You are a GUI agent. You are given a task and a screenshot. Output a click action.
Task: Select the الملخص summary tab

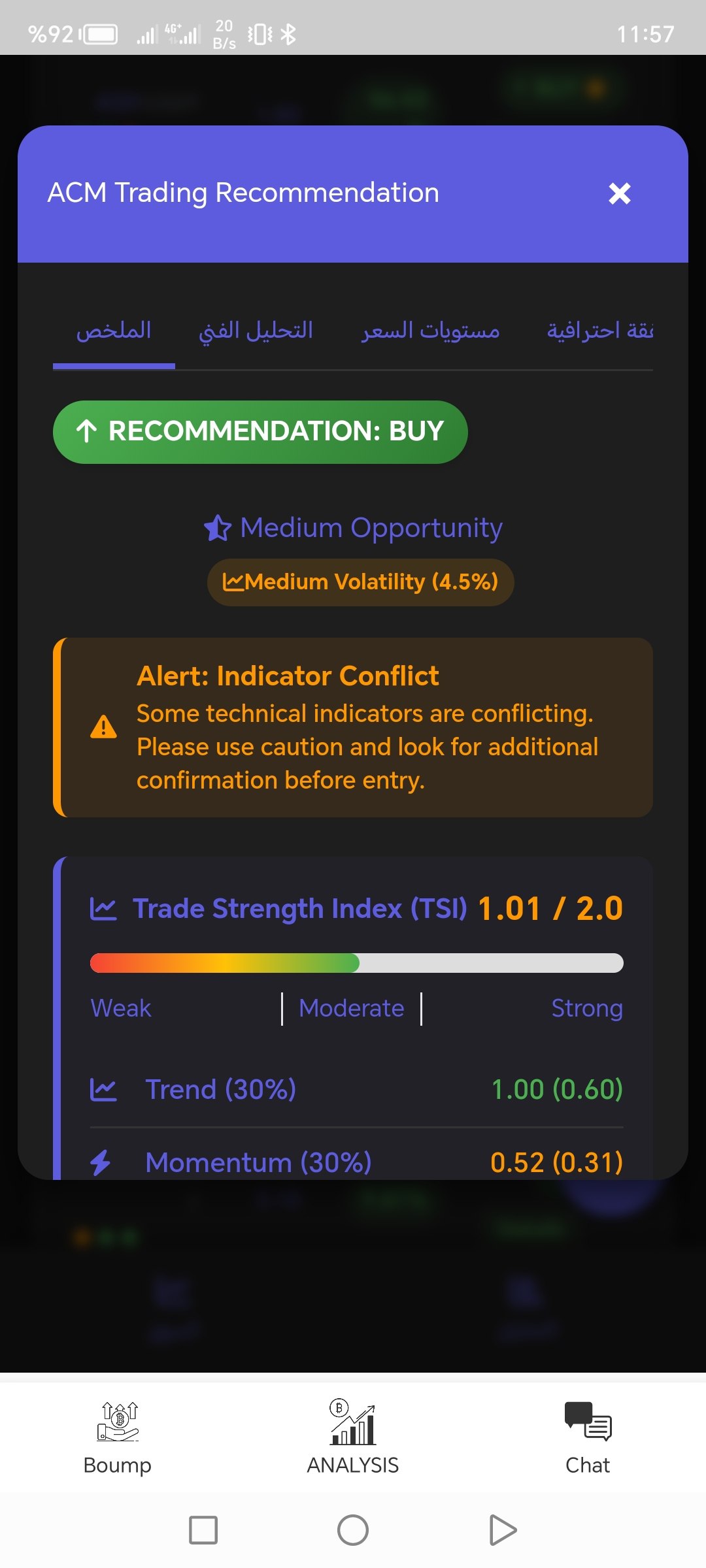click(114, 331)
